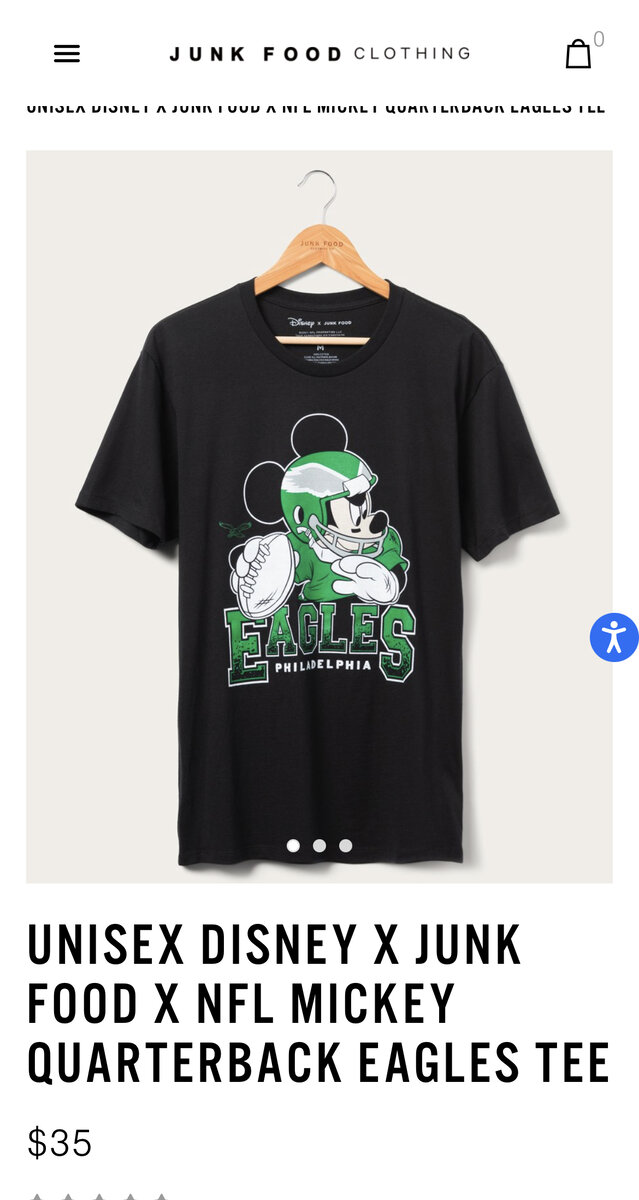Open accessibility options button

coord(614,637)
